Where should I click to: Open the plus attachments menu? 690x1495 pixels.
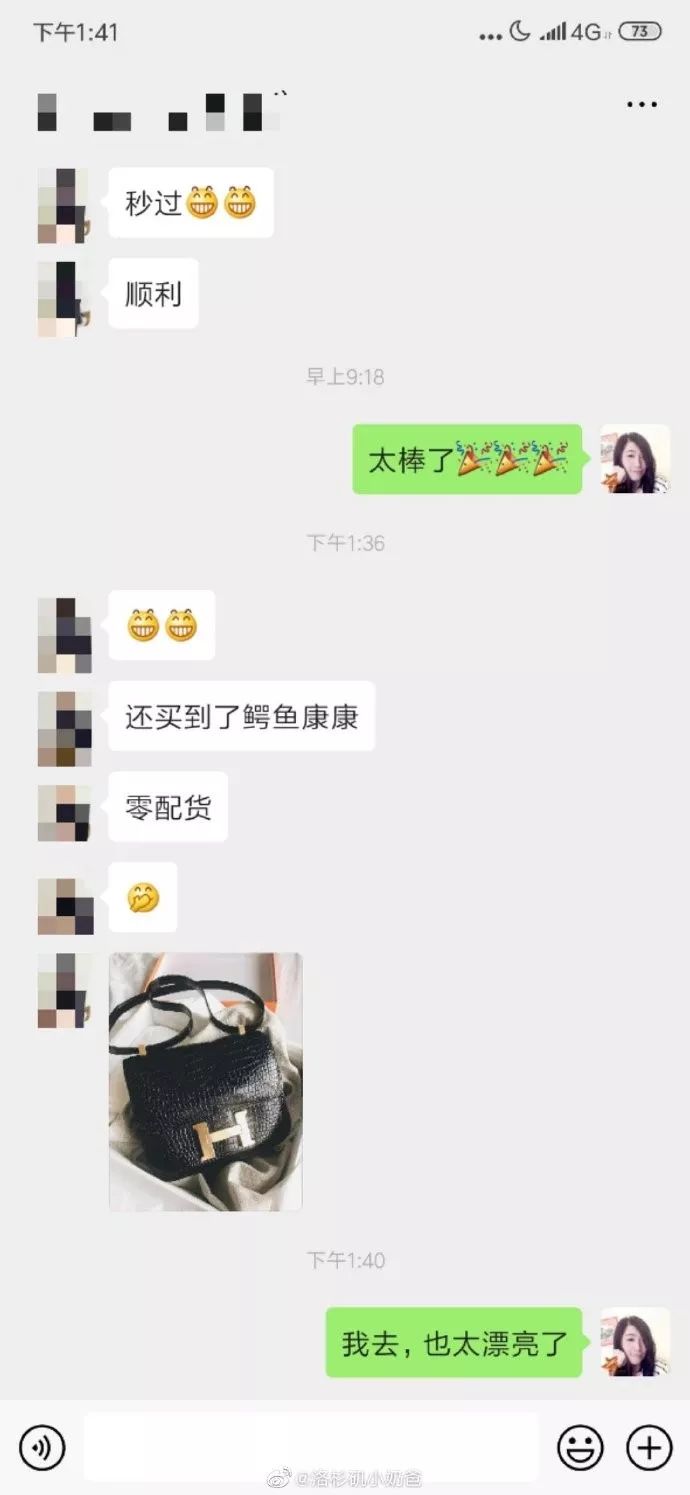tap(649, 1447)
